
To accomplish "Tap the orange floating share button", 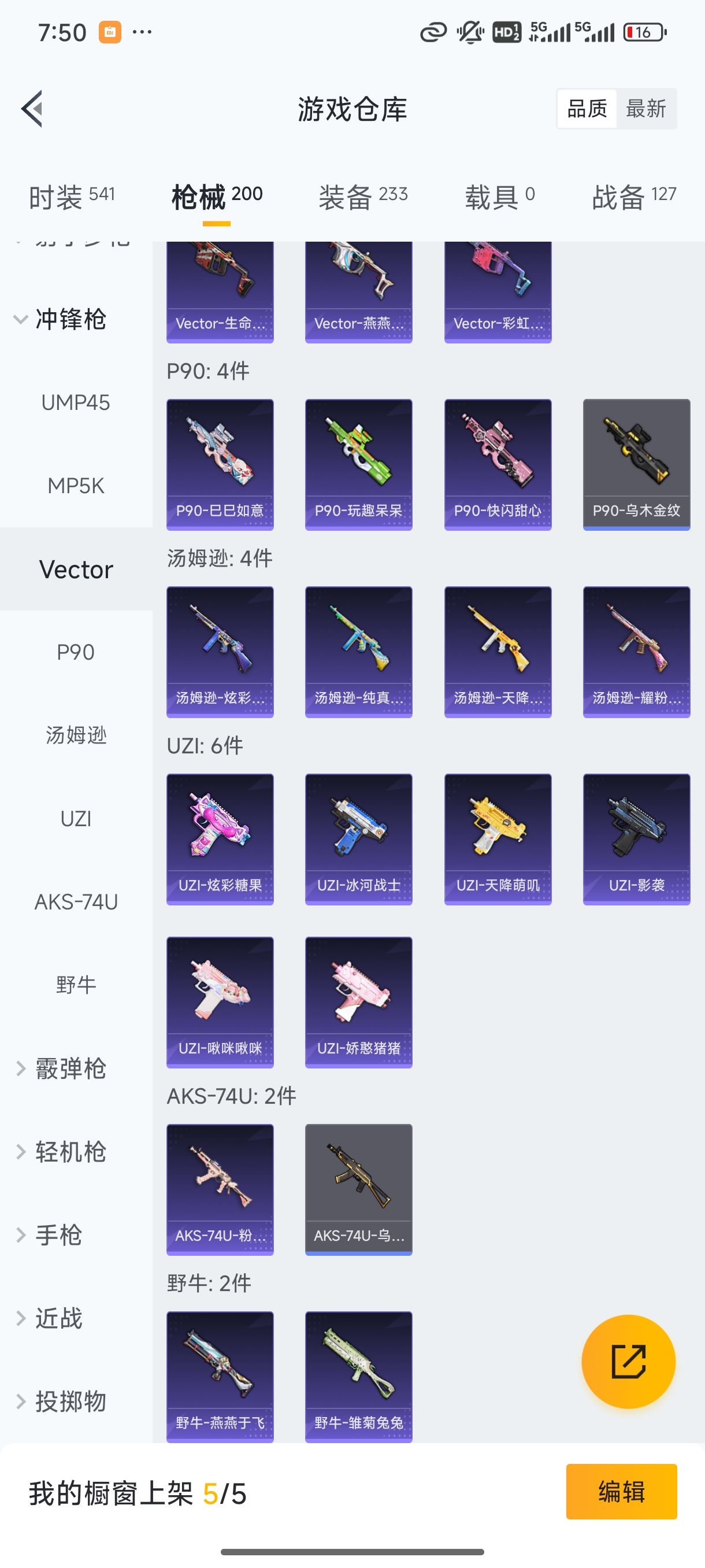I will [x=628, y=1362].
